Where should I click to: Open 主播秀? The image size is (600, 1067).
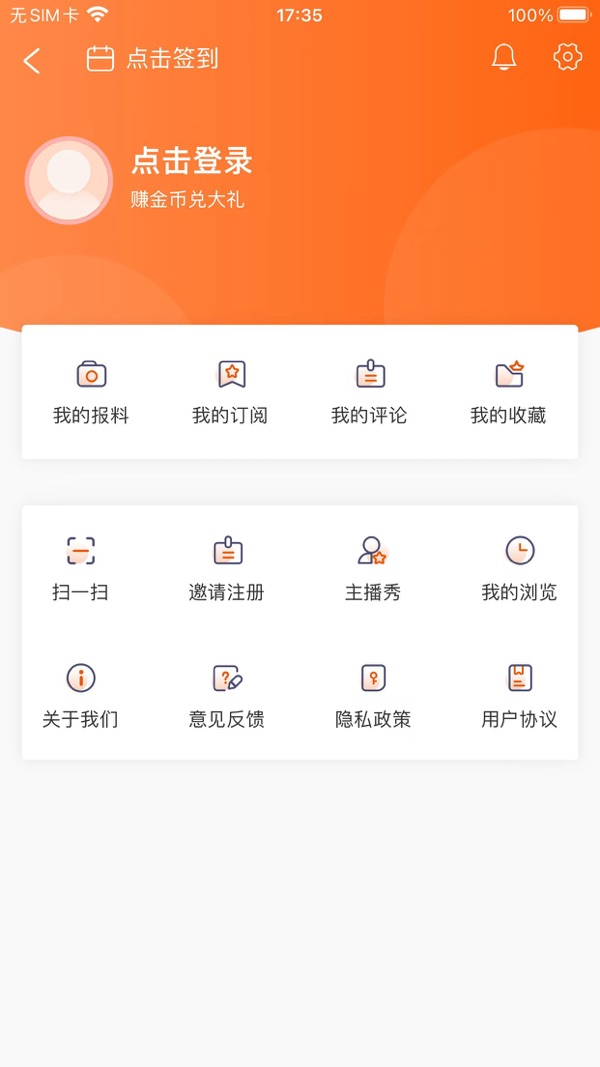[373, 568]
